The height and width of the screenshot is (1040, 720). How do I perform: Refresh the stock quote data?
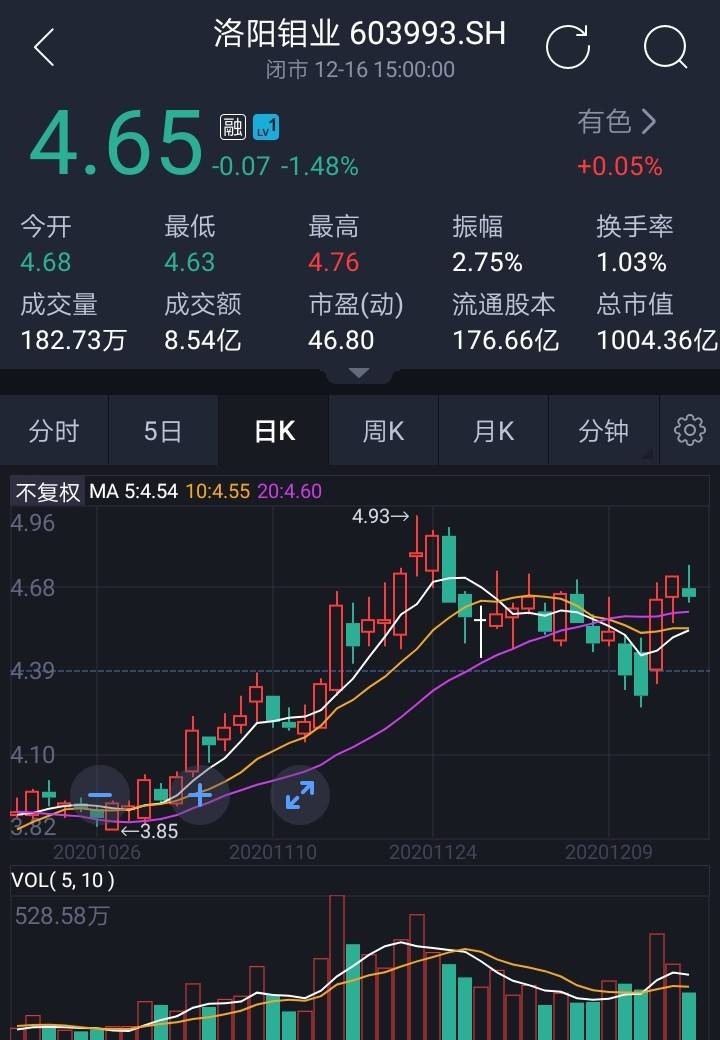[x=568, y=47]
